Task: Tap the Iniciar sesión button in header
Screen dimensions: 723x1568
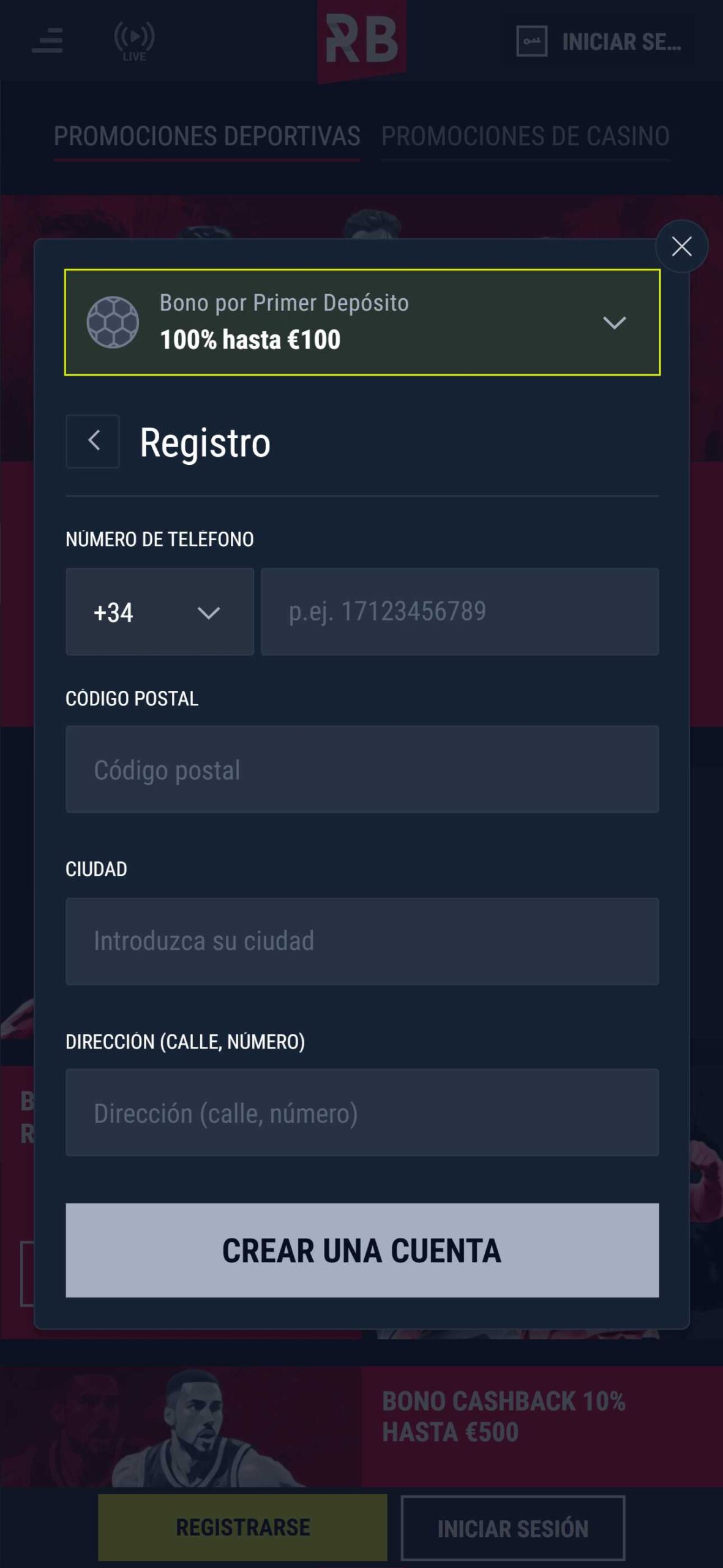Action: (598, 42)
